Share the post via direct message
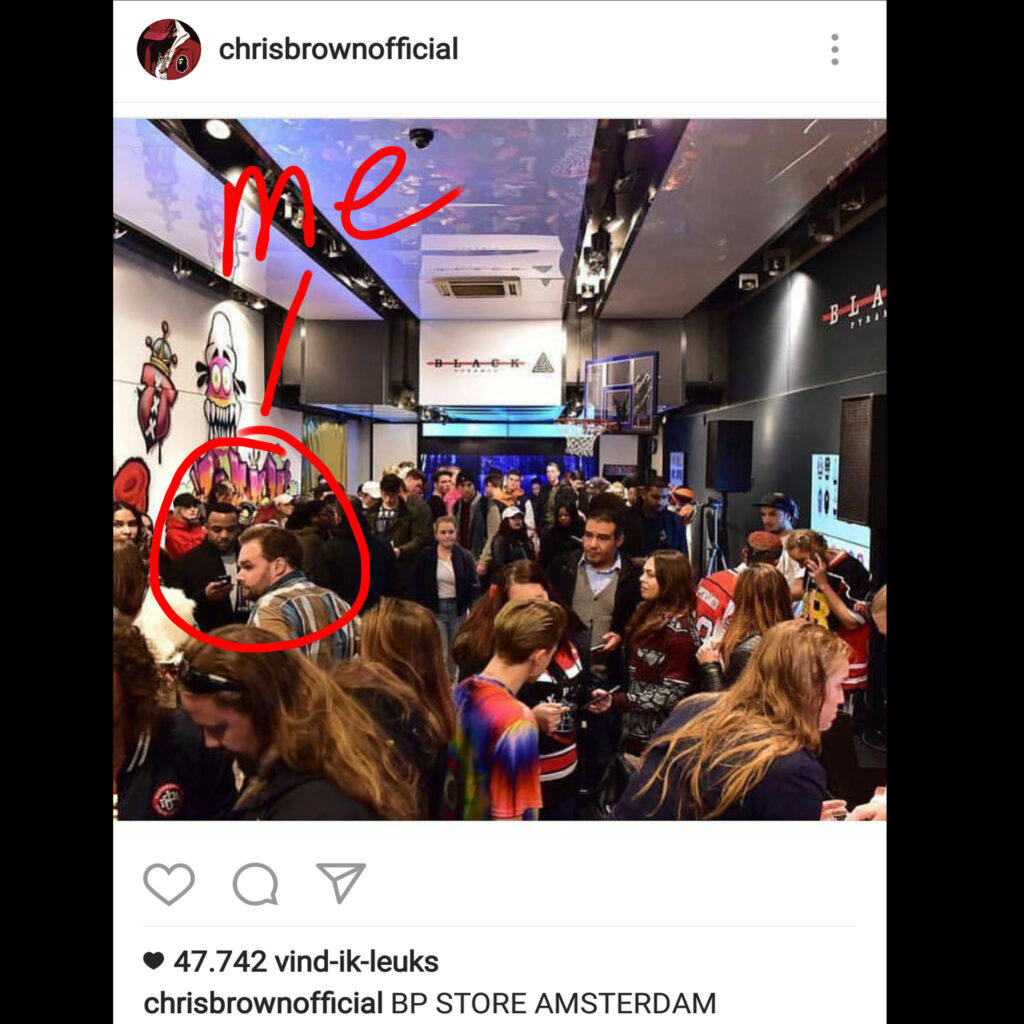 (x=341, y=883)
